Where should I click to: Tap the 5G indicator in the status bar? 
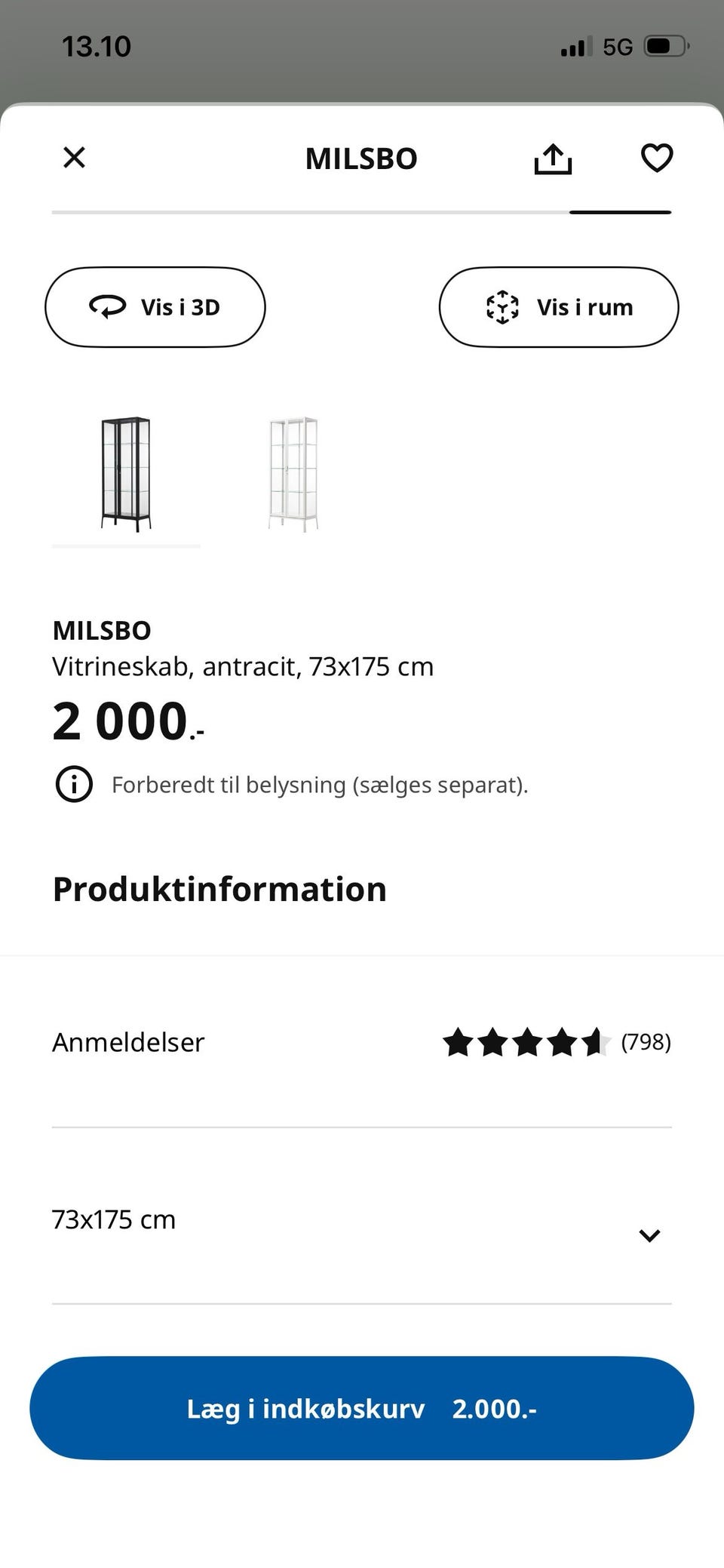[618, 45]
